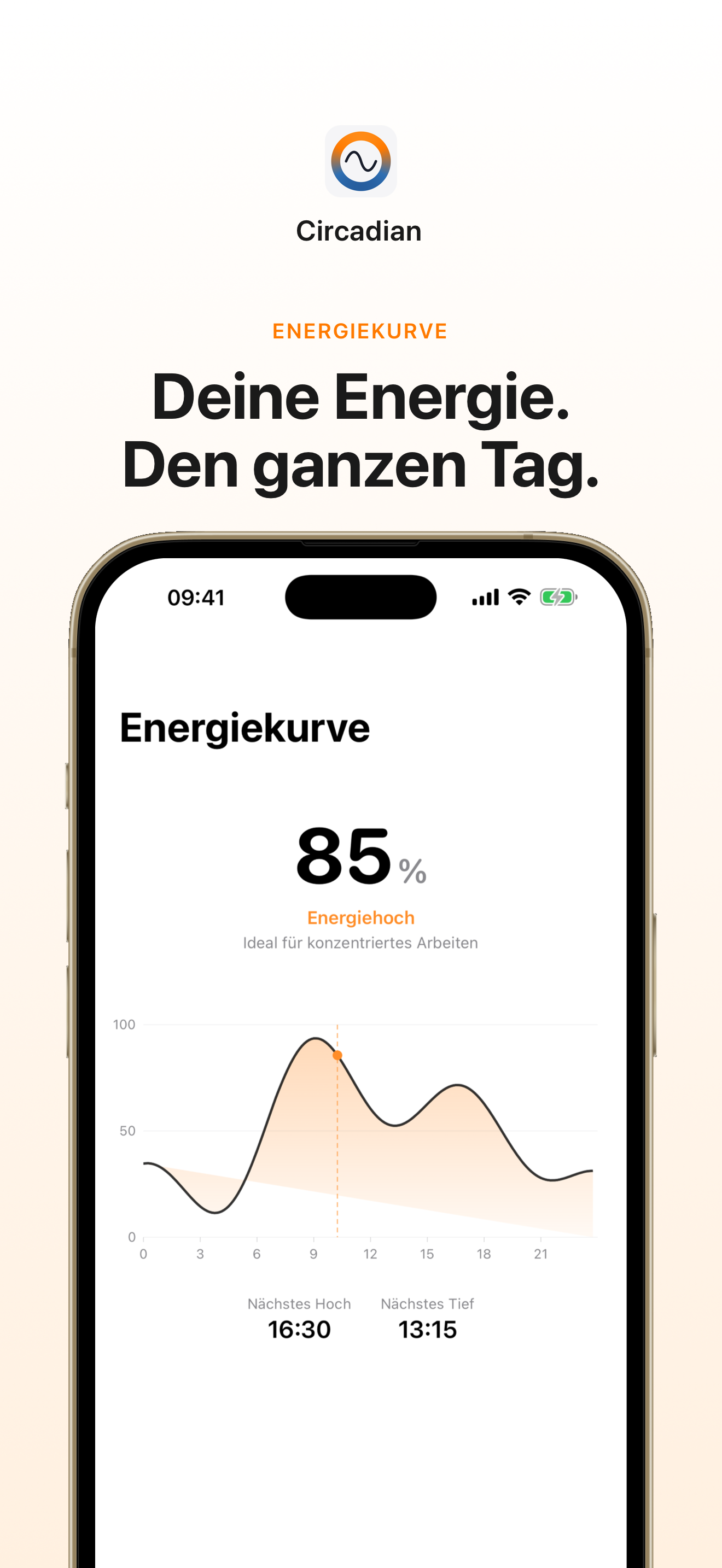722x1568 pixels.
Task: Select the orange wave logo above Circadian
Action: pos(360,162)
